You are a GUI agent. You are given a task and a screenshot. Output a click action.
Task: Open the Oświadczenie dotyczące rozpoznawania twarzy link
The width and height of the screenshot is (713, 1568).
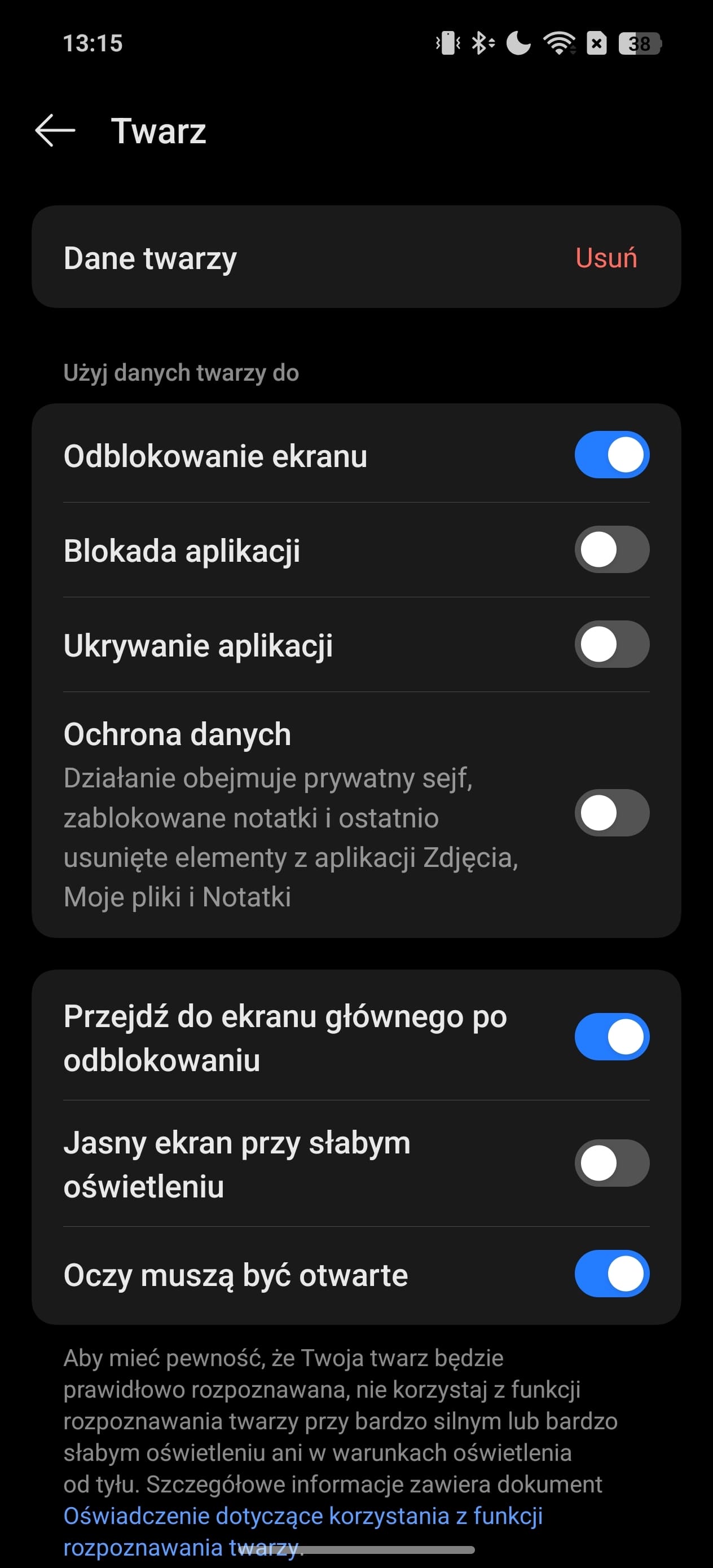(302, 1531)
